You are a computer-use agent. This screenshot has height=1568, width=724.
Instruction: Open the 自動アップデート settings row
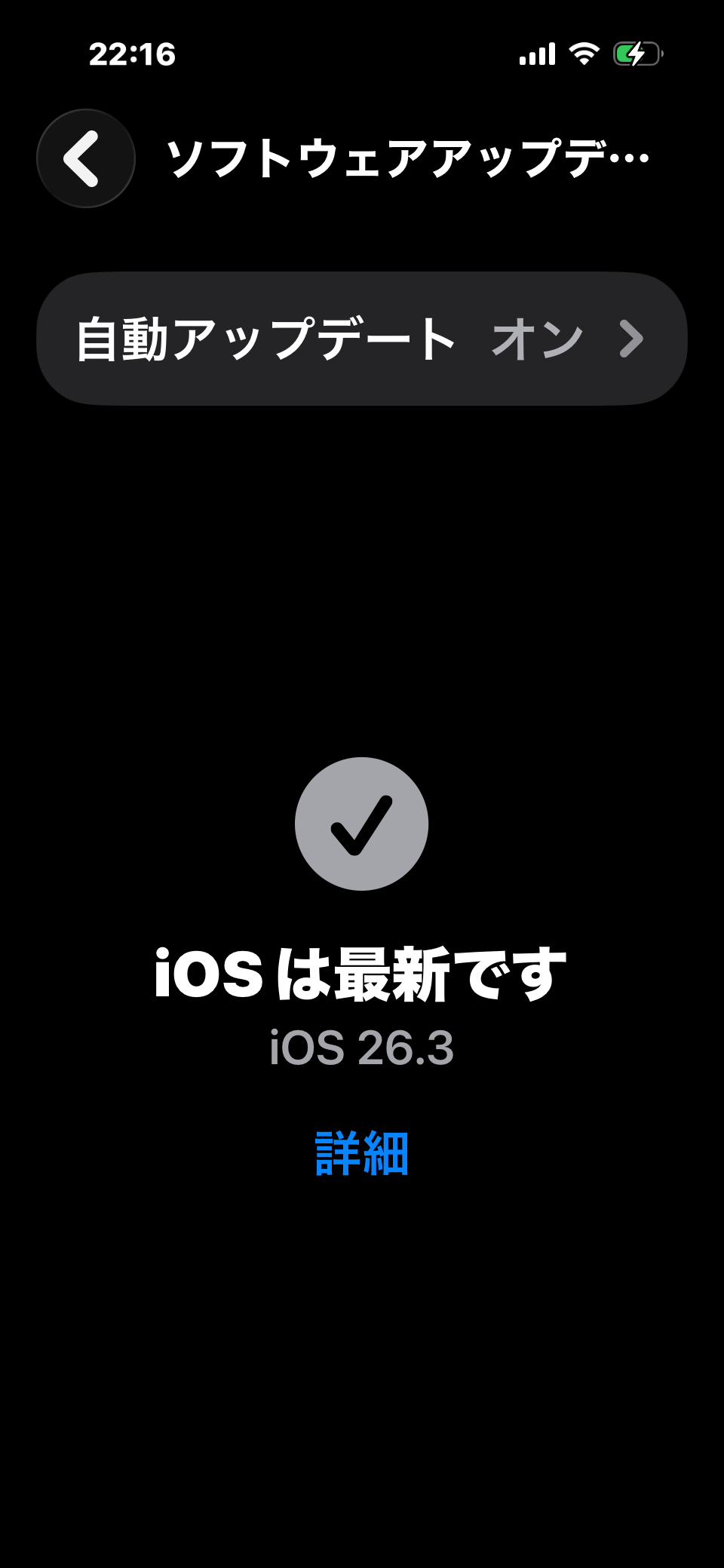362,339
